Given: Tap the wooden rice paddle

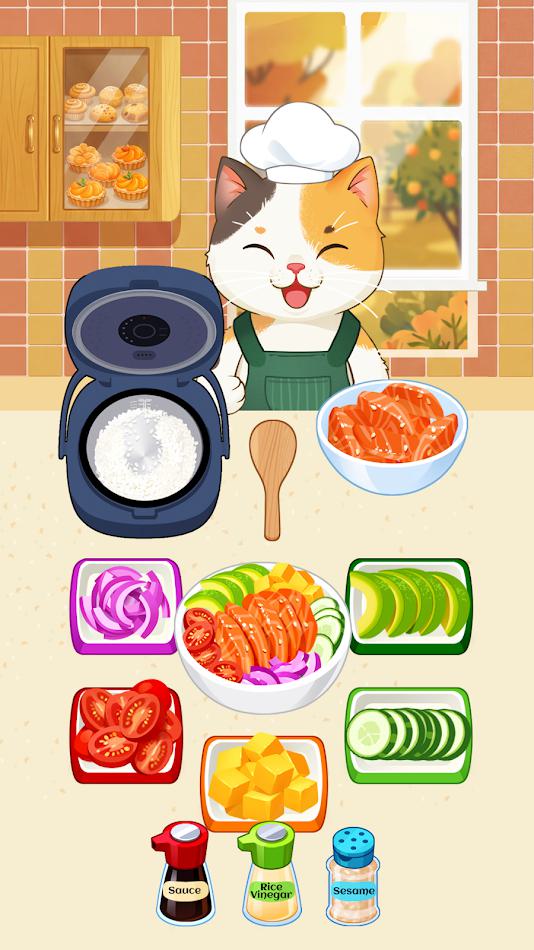Looking at the screenshot, I should click(x=272, y=479).
